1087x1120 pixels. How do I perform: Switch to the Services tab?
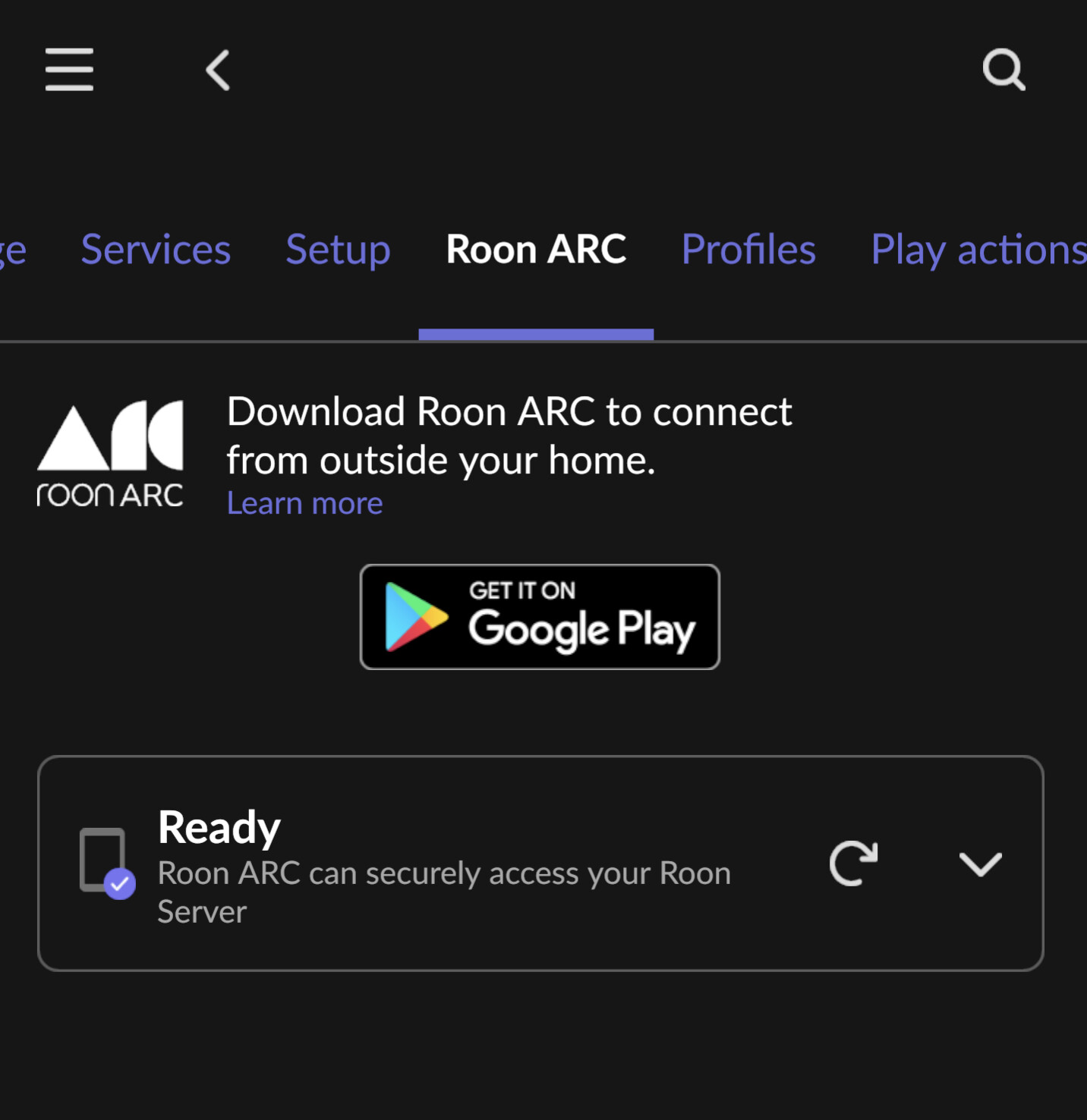tap(155, 249)
